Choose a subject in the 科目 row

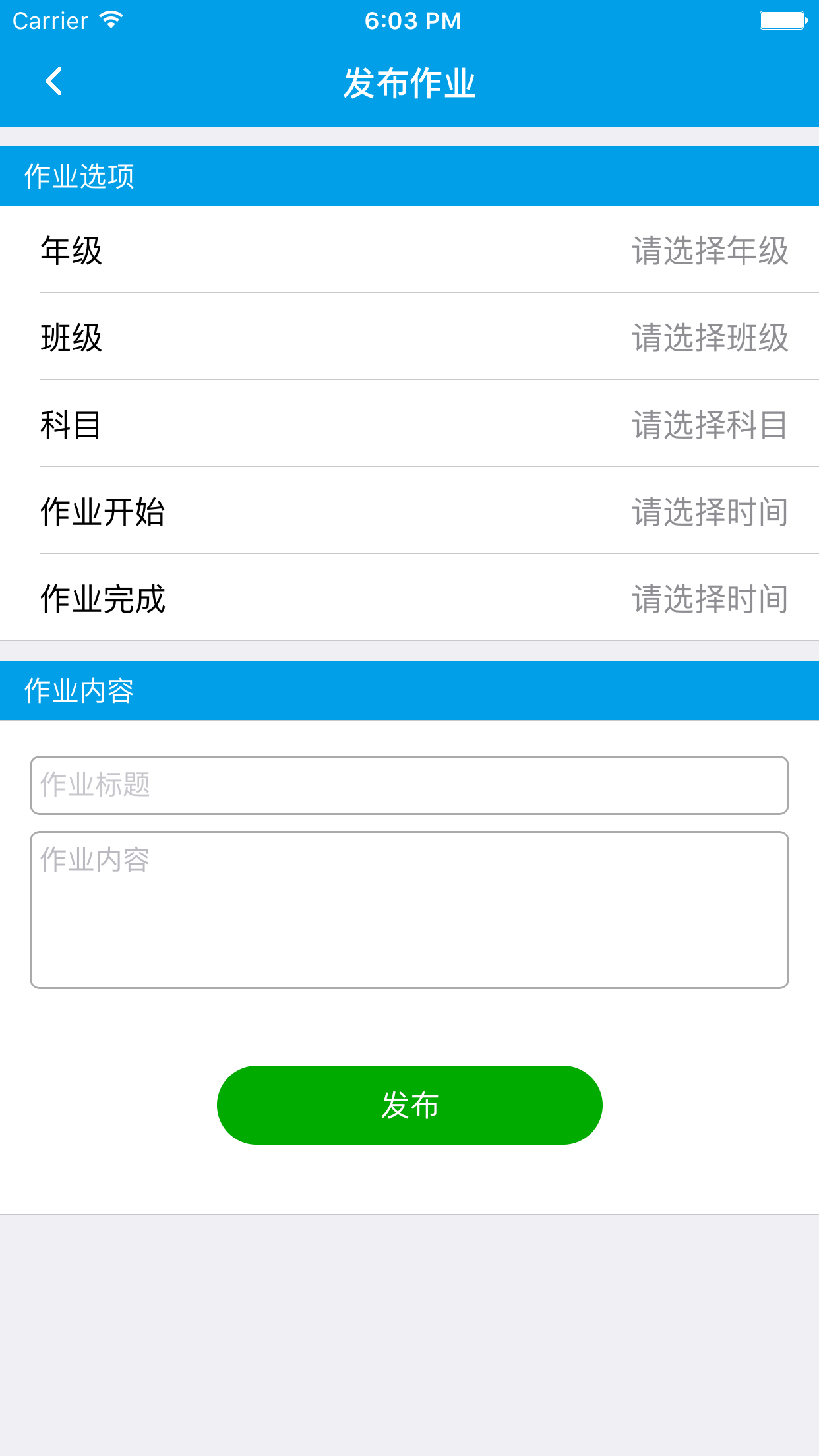409,424
